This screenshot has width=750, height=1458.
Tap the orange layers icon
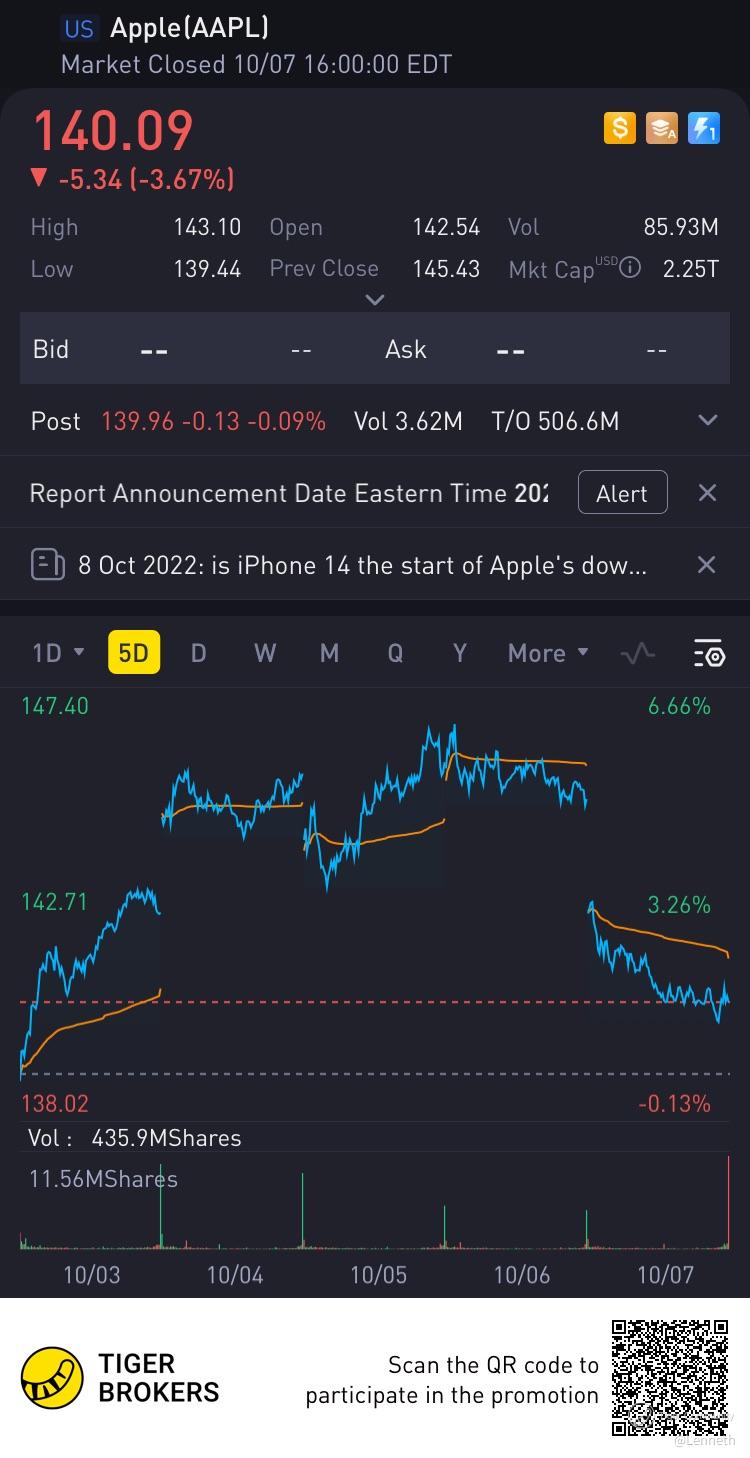tap(662, 128)
